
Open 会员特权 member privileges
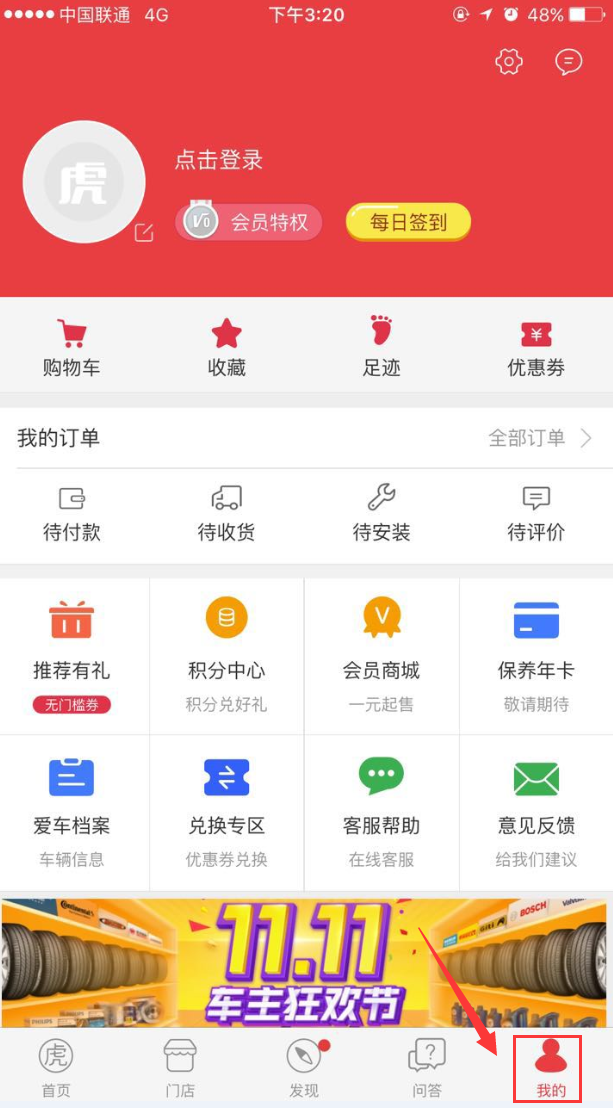click(x=250, y=222)
